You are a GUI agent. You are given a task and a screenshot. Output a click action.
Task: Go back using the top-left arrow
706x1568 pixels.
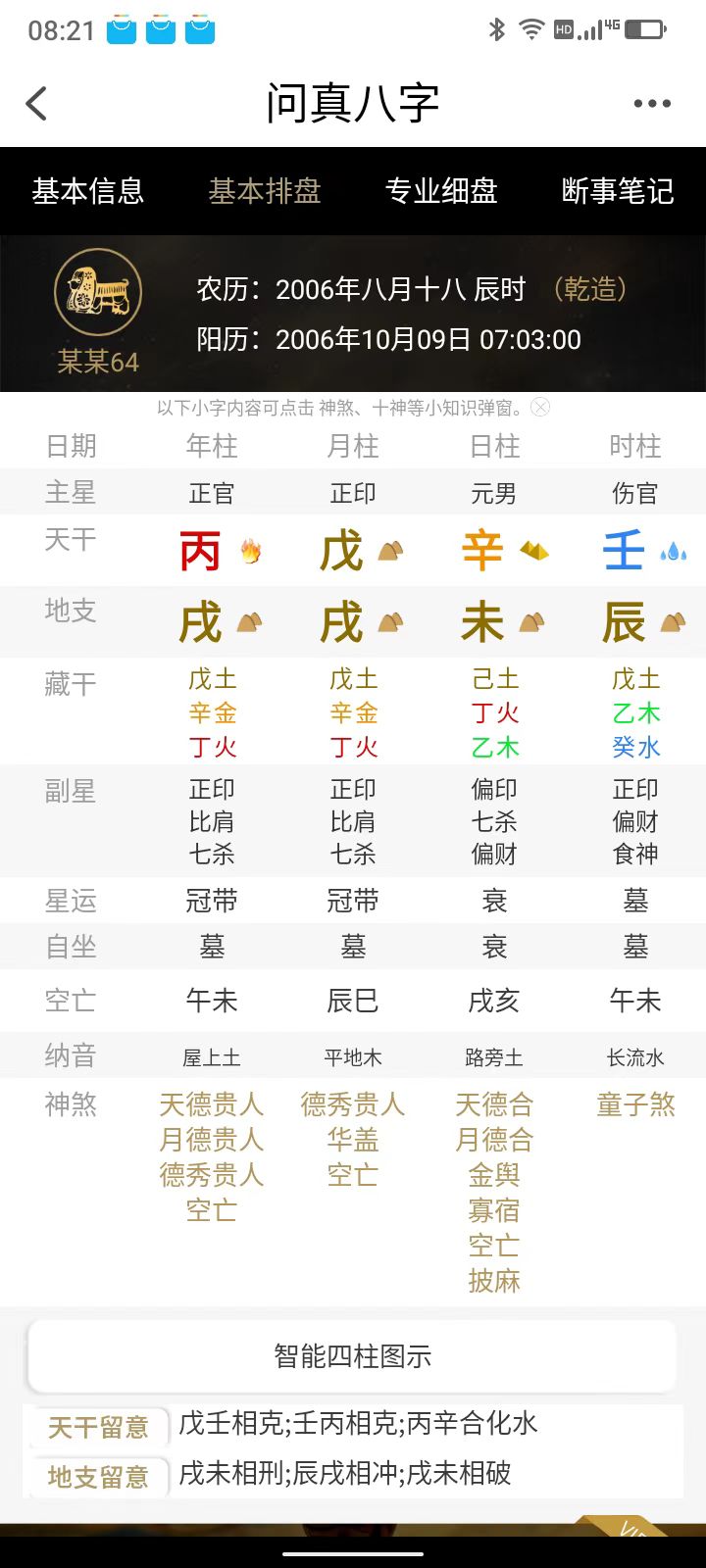(x=37, y=103)
